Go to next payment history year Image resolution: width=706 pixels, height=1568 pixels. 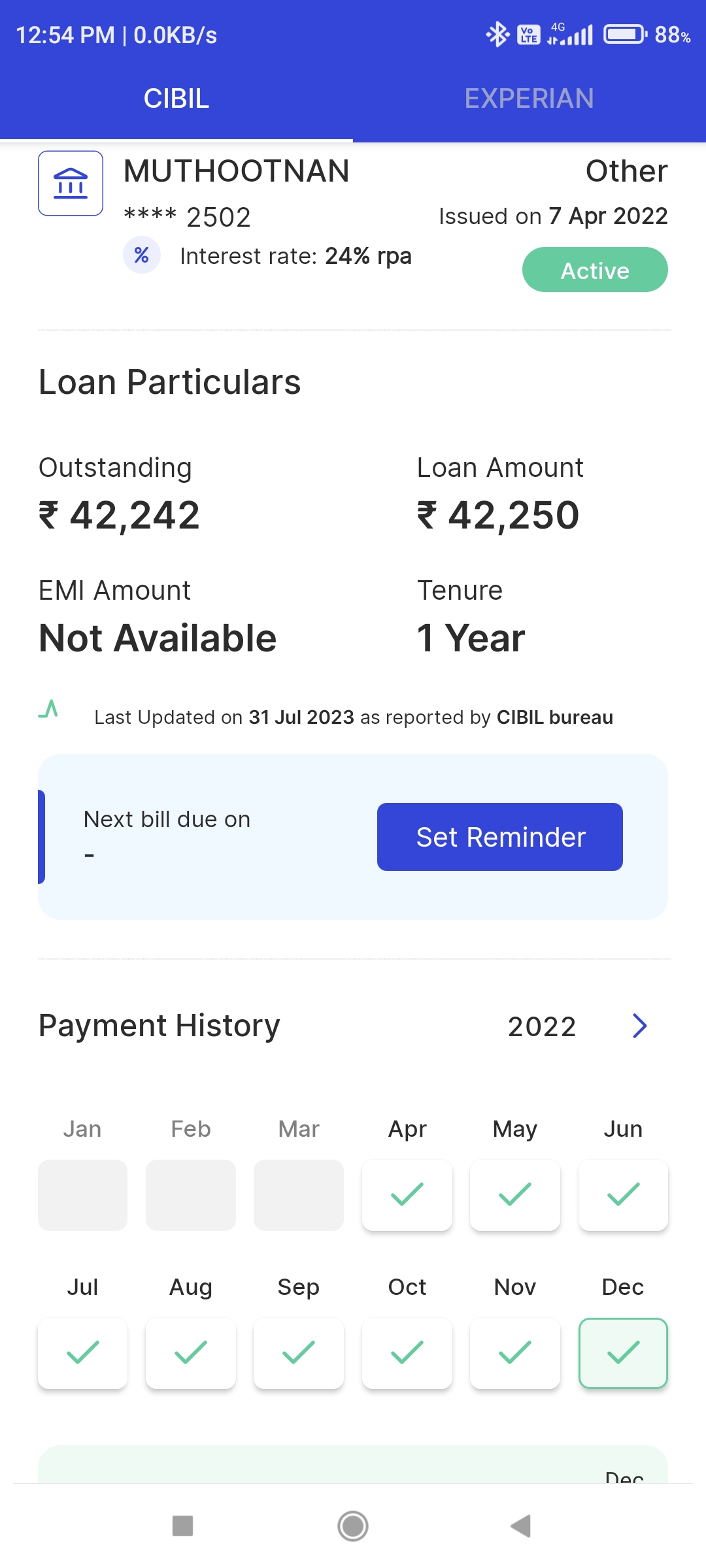click(639, 1026)
